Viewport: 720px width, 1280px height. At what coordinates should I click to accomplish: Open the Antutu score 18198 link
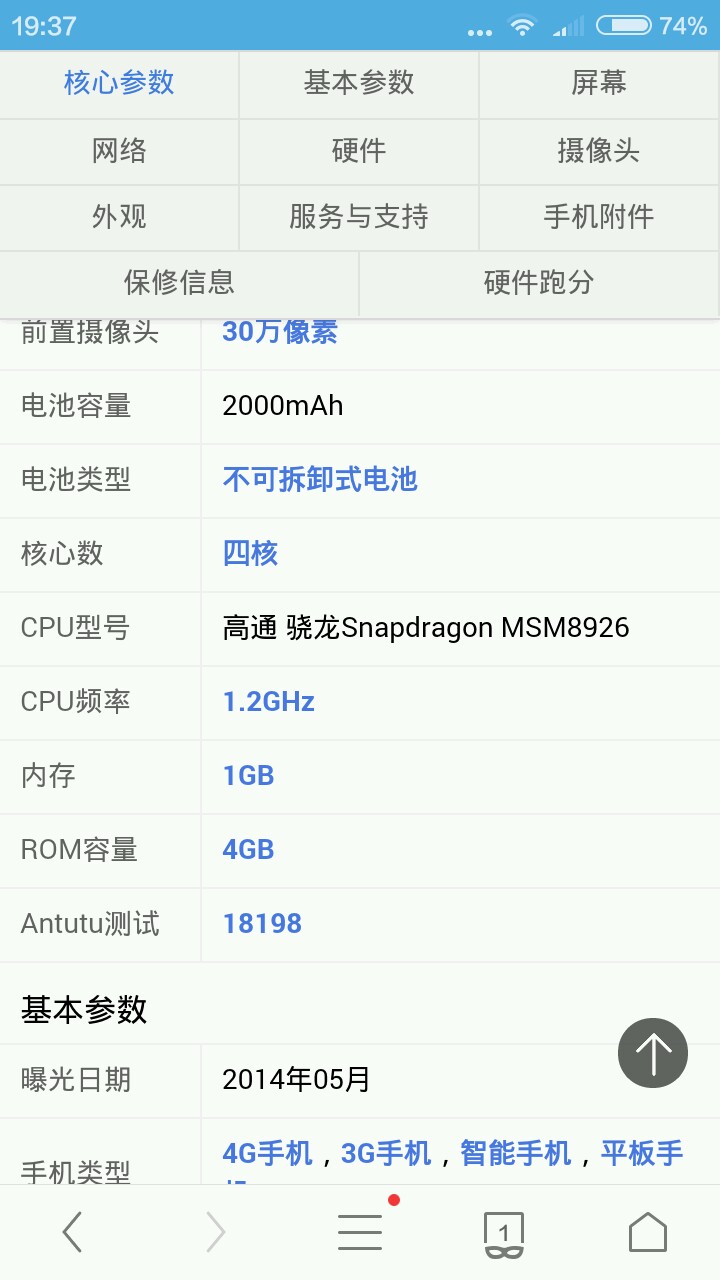tap(262, 924)
